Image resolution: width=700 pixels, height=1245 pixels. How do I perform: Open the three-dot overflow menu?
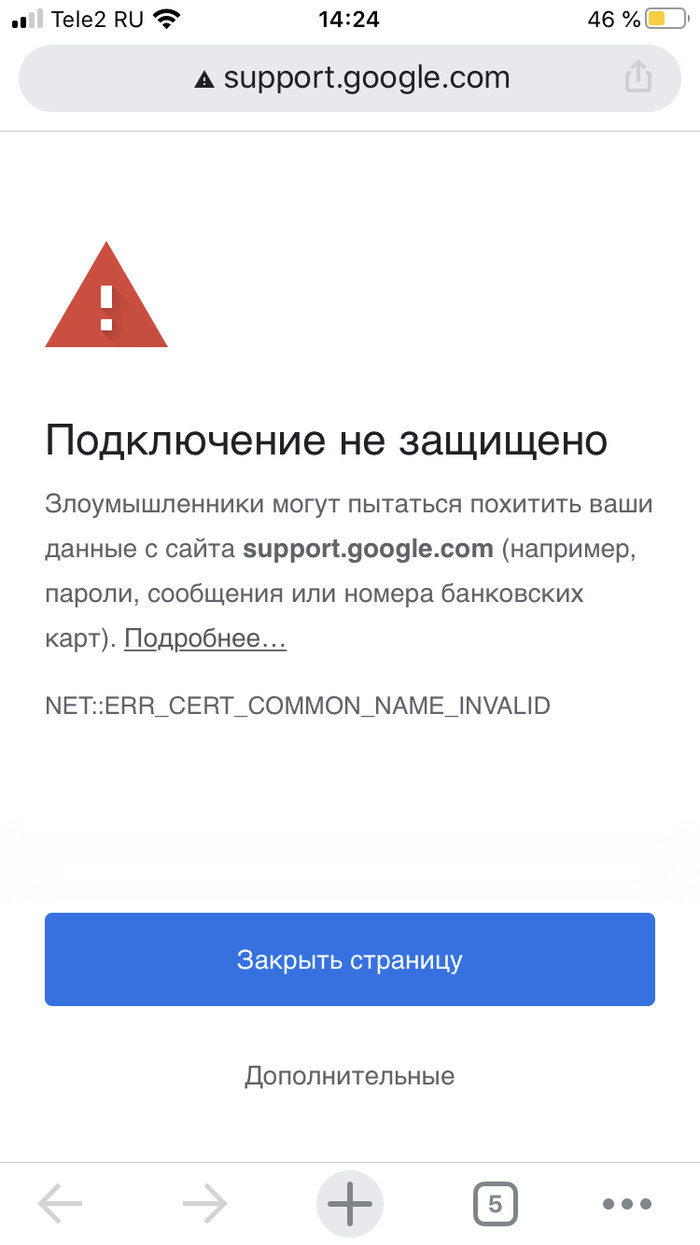tap(628, 1205)
